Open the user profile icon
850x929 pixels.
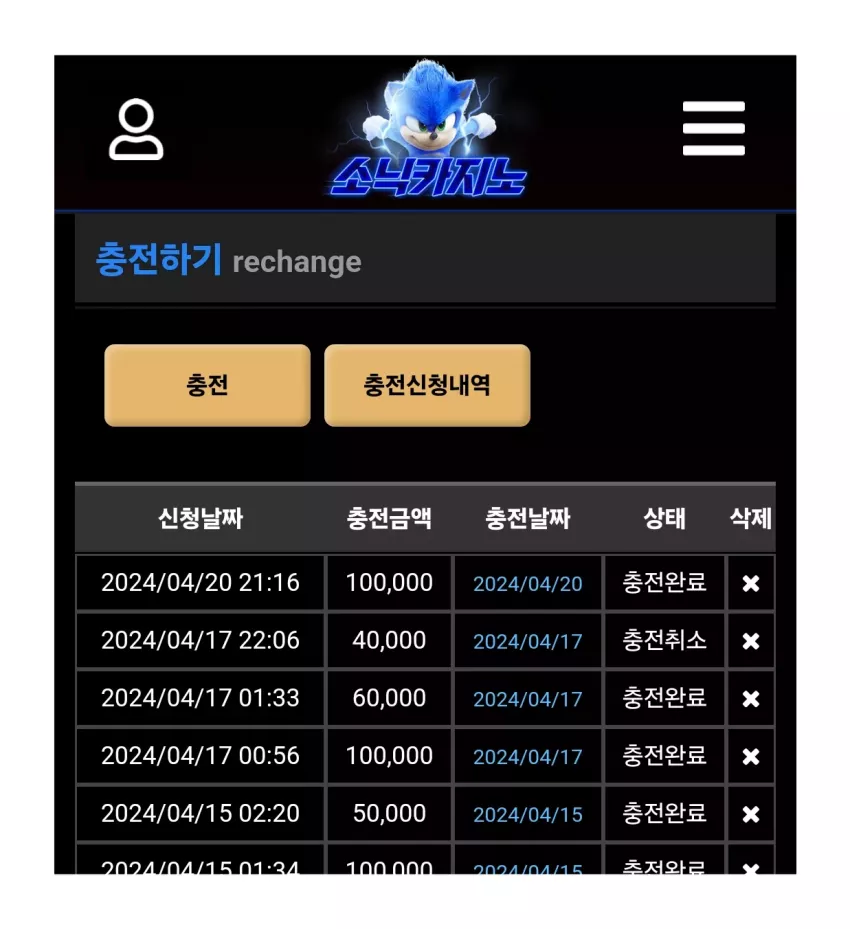click(x=136, y=129)
